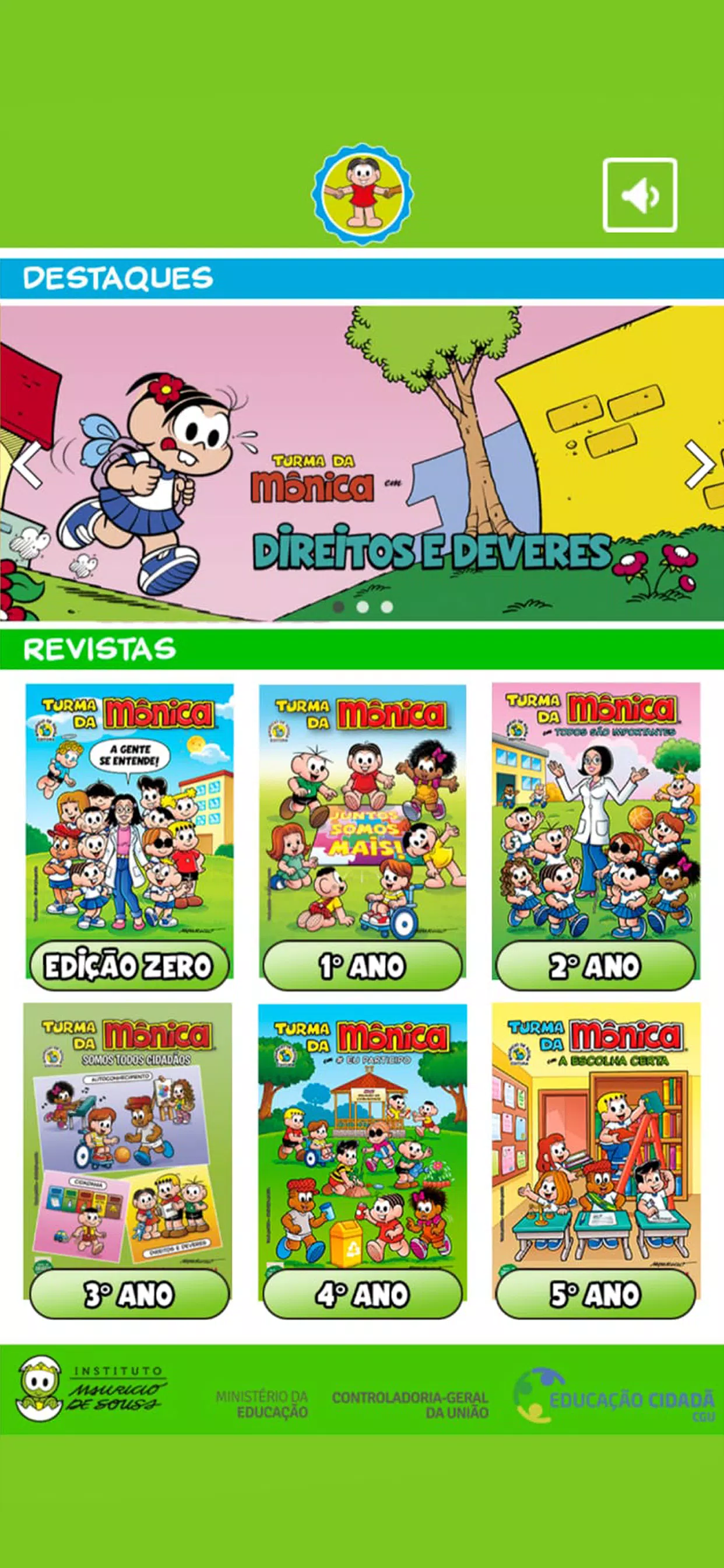Open the 5º Ano magazine
Screen dimensions: 724x1568
(x=596, y=1161)
